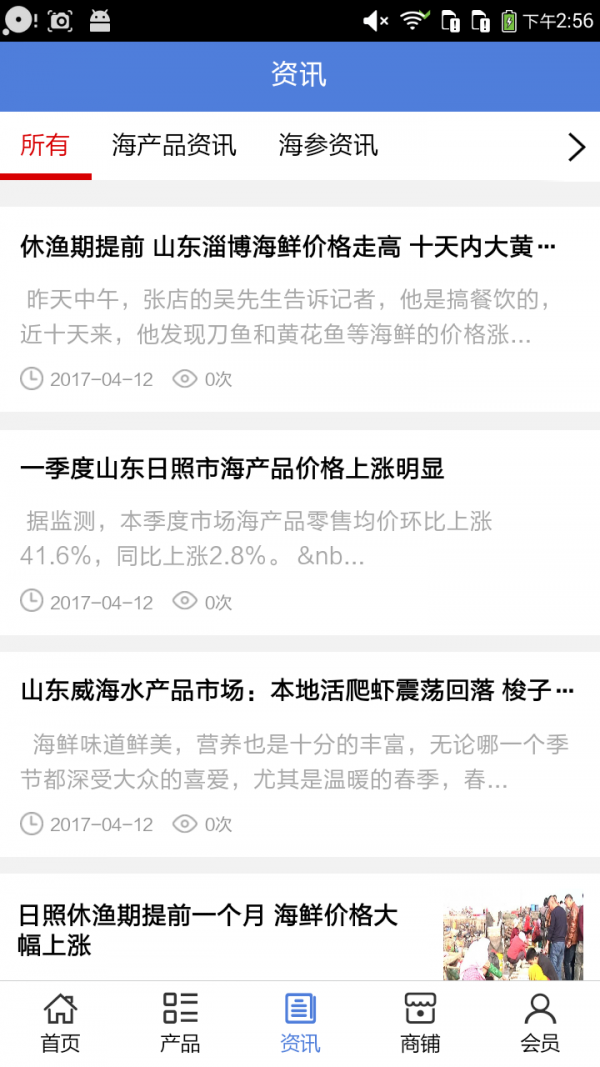This screenshot has width=600, height=1067.
Task: Open article 休渔期提前 山东淄博海鲜价格走高
Action: click(x=287, y=247)
